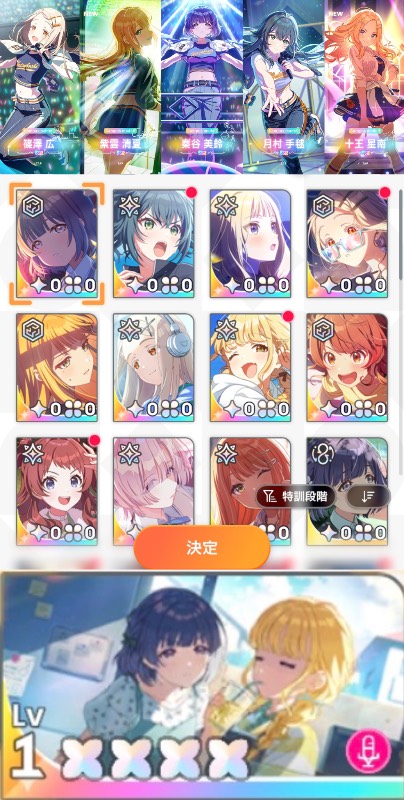Pick the red-haired girl with blue eyes card
This screenshot has height=800, width=404.
(57, 491)
